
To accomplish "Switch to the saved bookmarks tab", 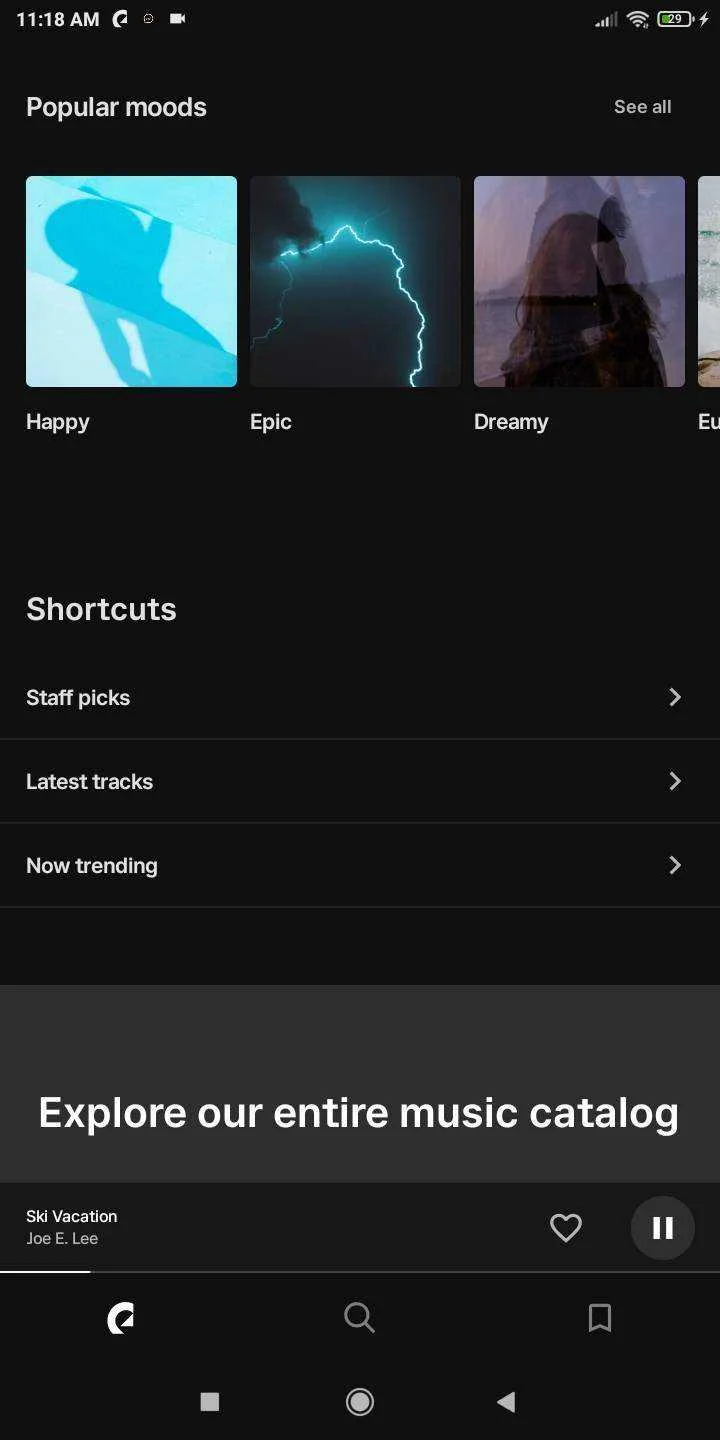I will [x=600, y=1318].
